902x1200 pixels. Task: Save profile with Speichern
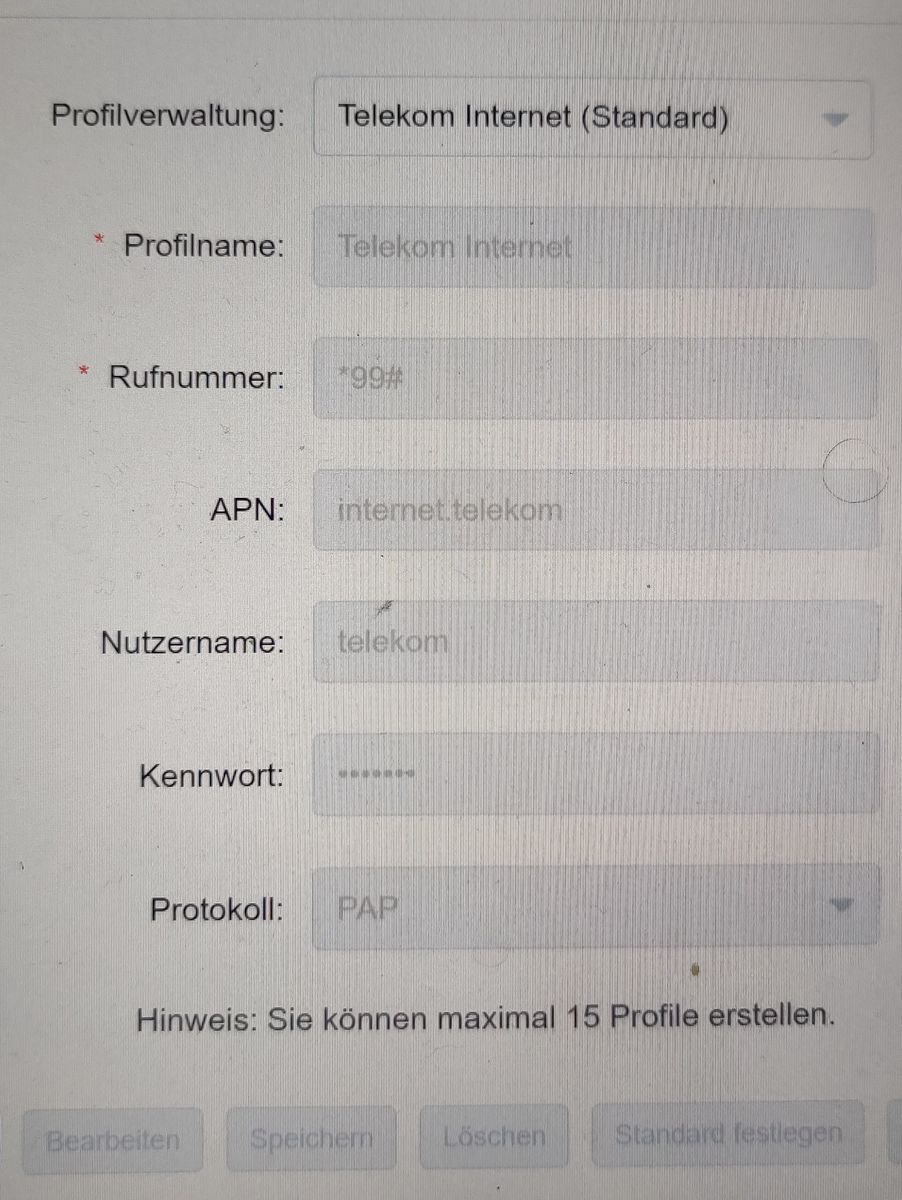click(311, 1138)
